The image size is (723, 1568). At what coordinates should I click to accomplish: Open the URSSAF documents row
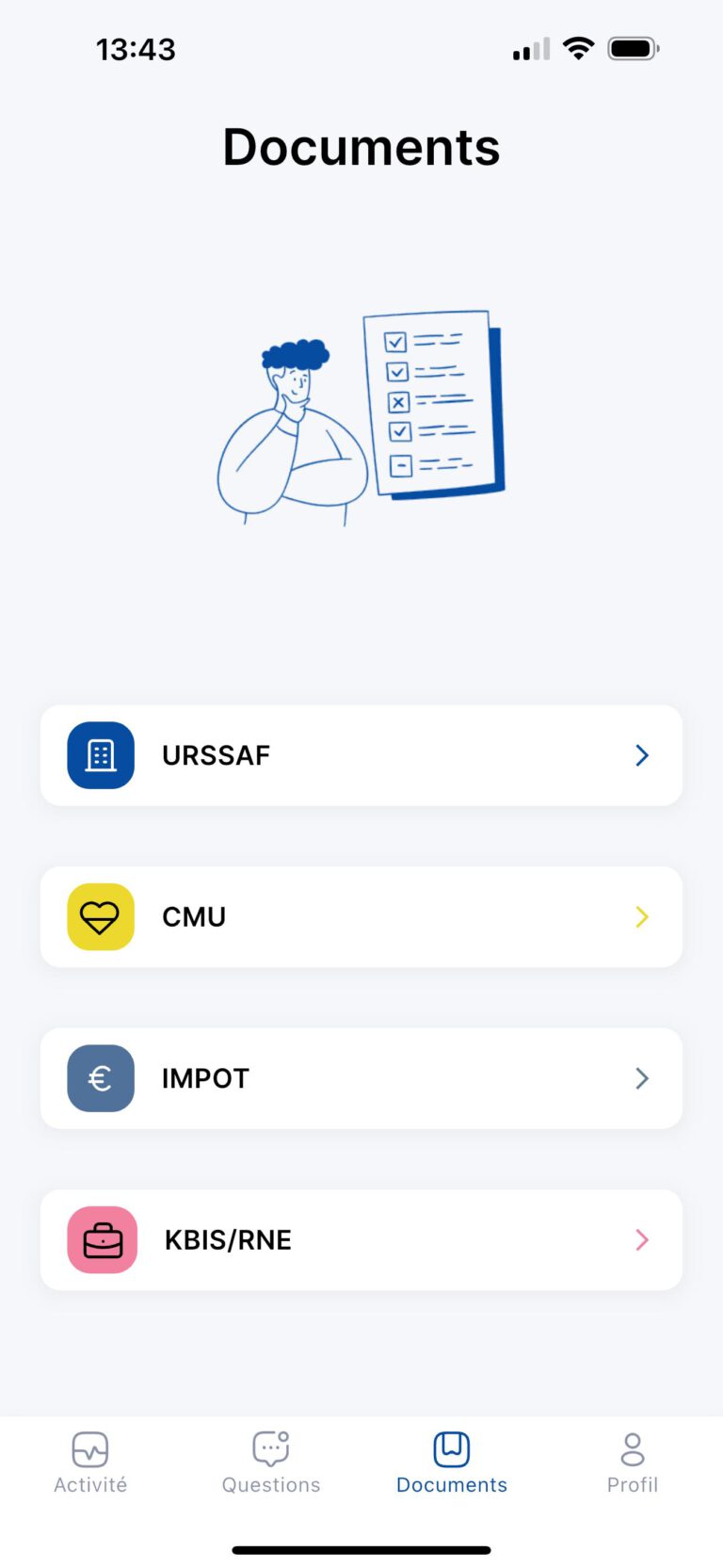361,755
